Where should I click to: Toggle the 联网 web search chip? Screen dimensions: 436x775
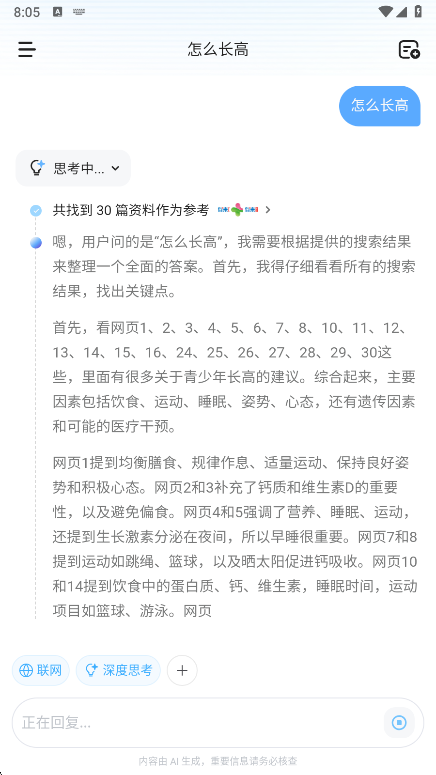(41, 670)
